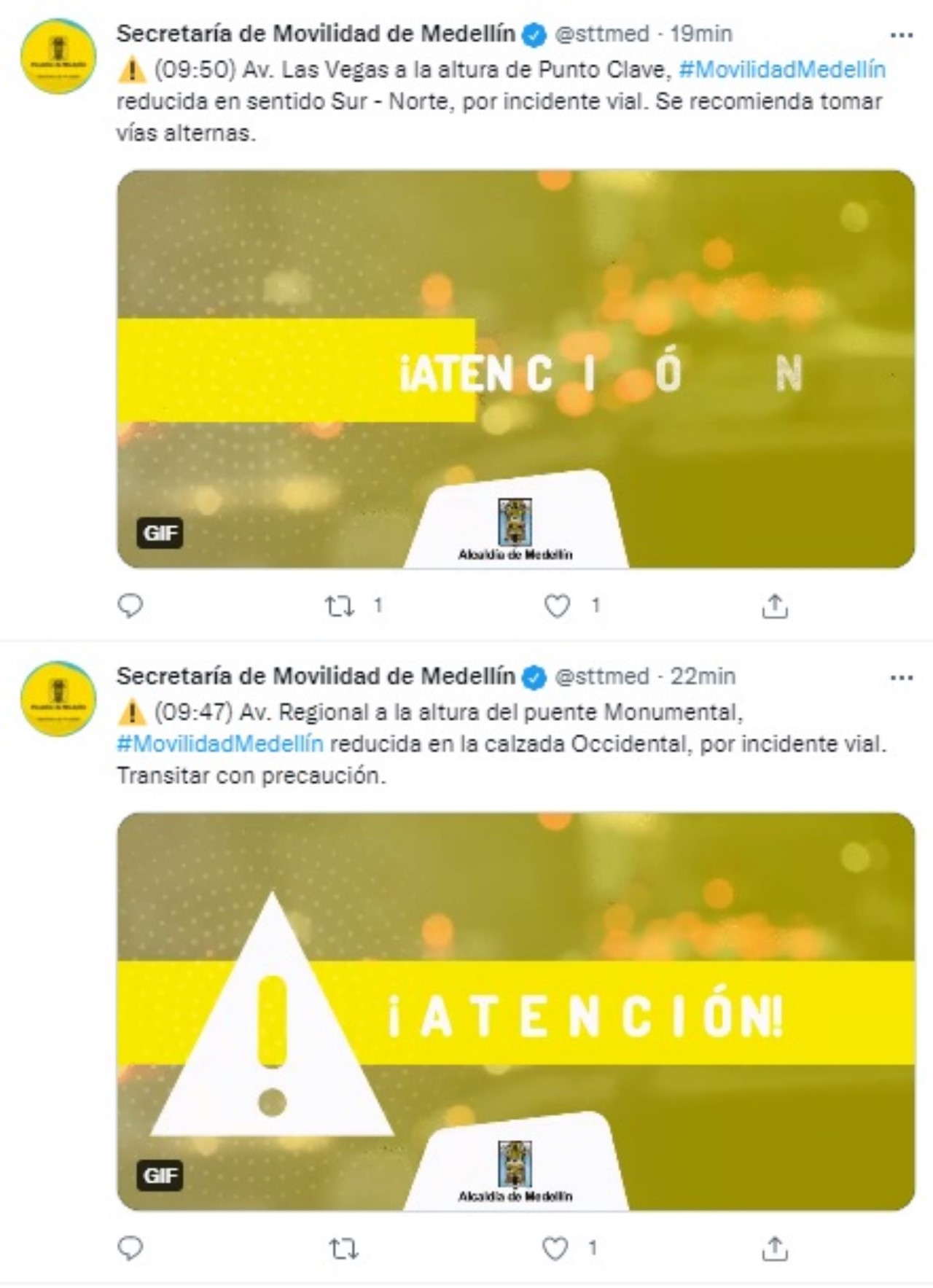933x1288 pixels.
Task: Like the Av. Regional tweet
Action: point(555,1249)
